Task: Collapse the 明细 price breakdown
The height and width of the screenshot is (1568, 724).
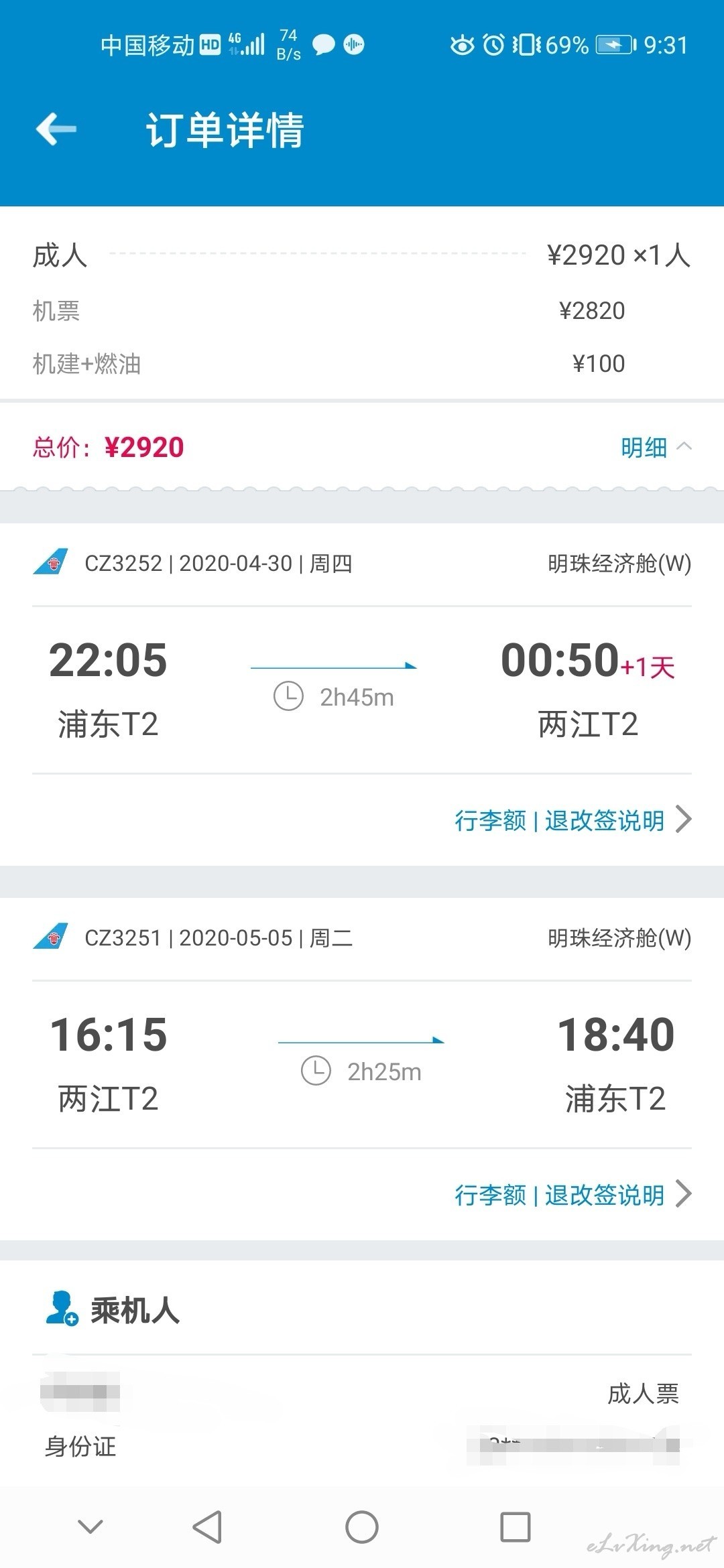Action: coord(656,448)
